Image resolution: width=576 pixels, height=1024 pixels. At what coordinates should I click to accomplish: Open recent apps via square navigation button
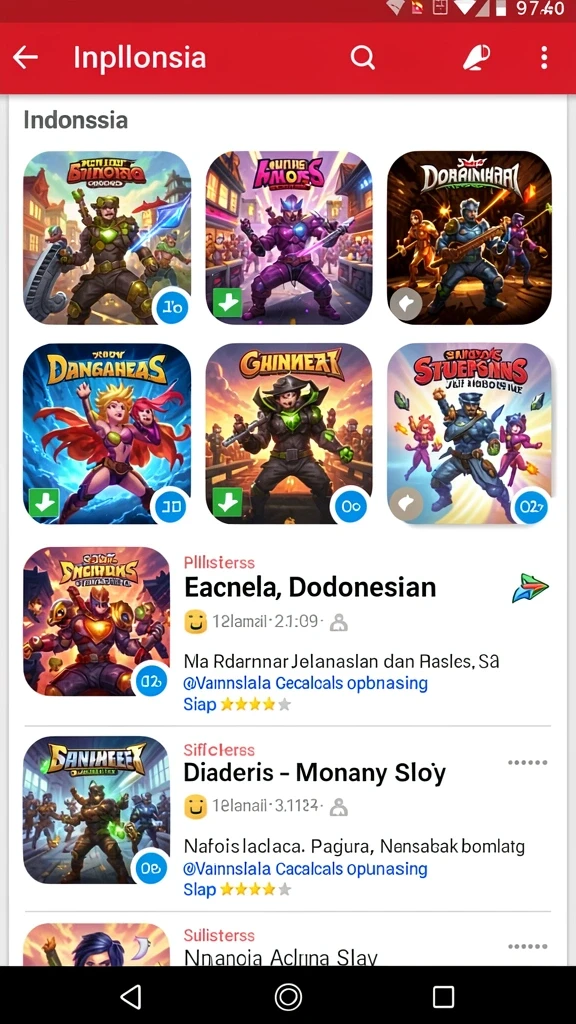[x=443, y=997]
